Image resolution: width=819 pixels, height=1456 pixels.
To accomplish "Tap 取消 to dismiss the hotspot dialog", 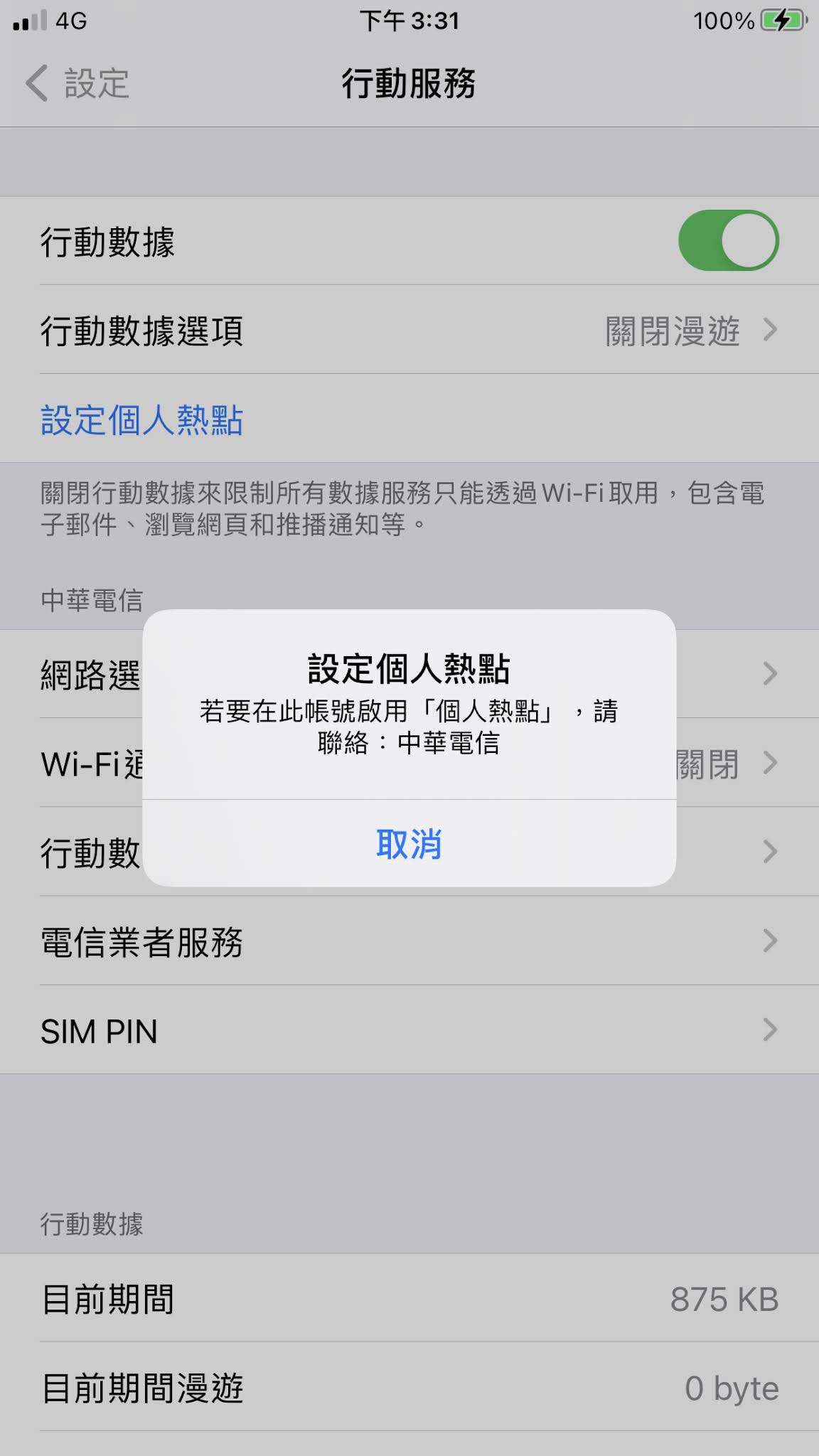I will (409, 844).
